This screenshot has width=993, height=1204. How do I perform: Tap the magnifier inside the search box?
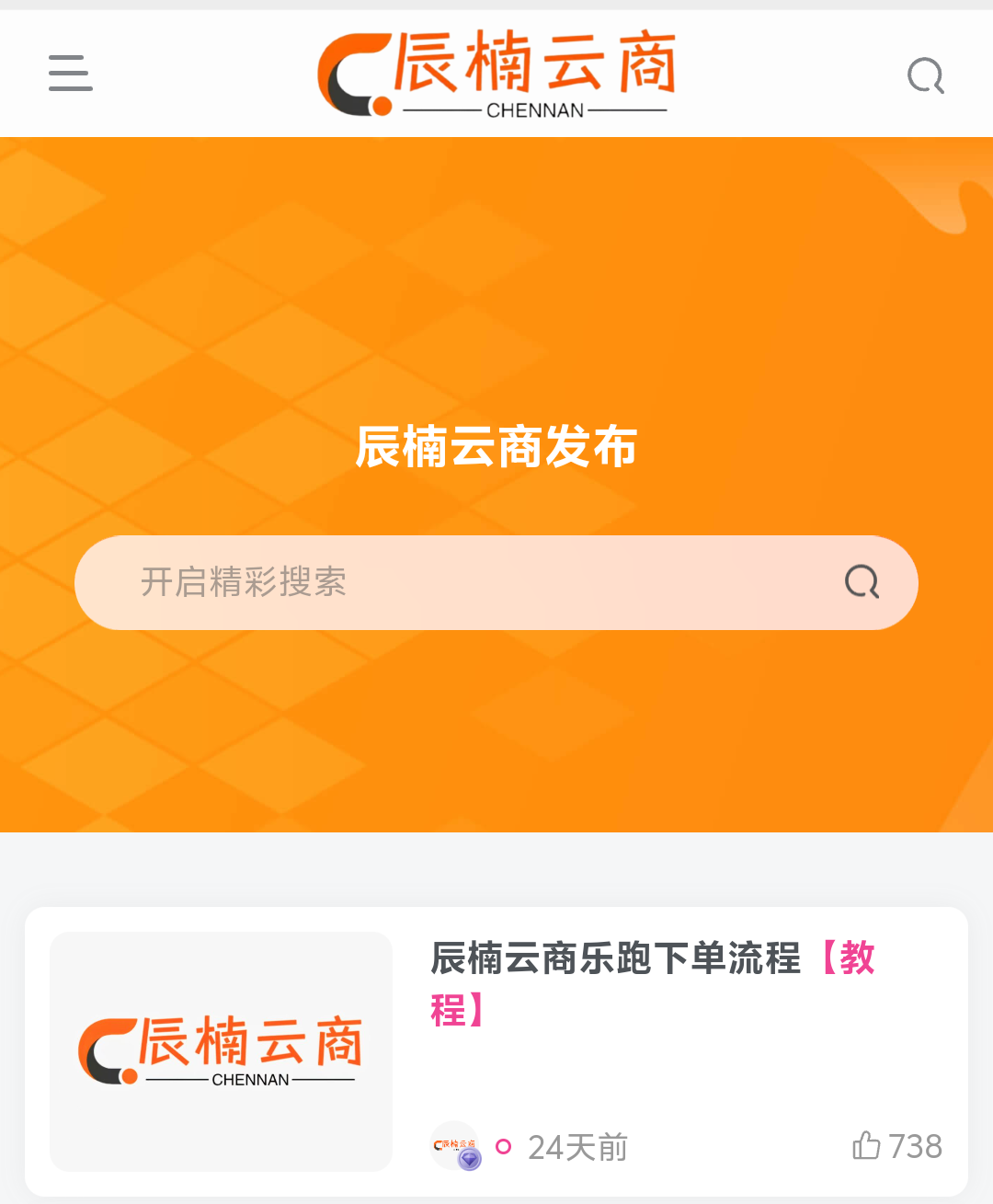coord(862,582)
